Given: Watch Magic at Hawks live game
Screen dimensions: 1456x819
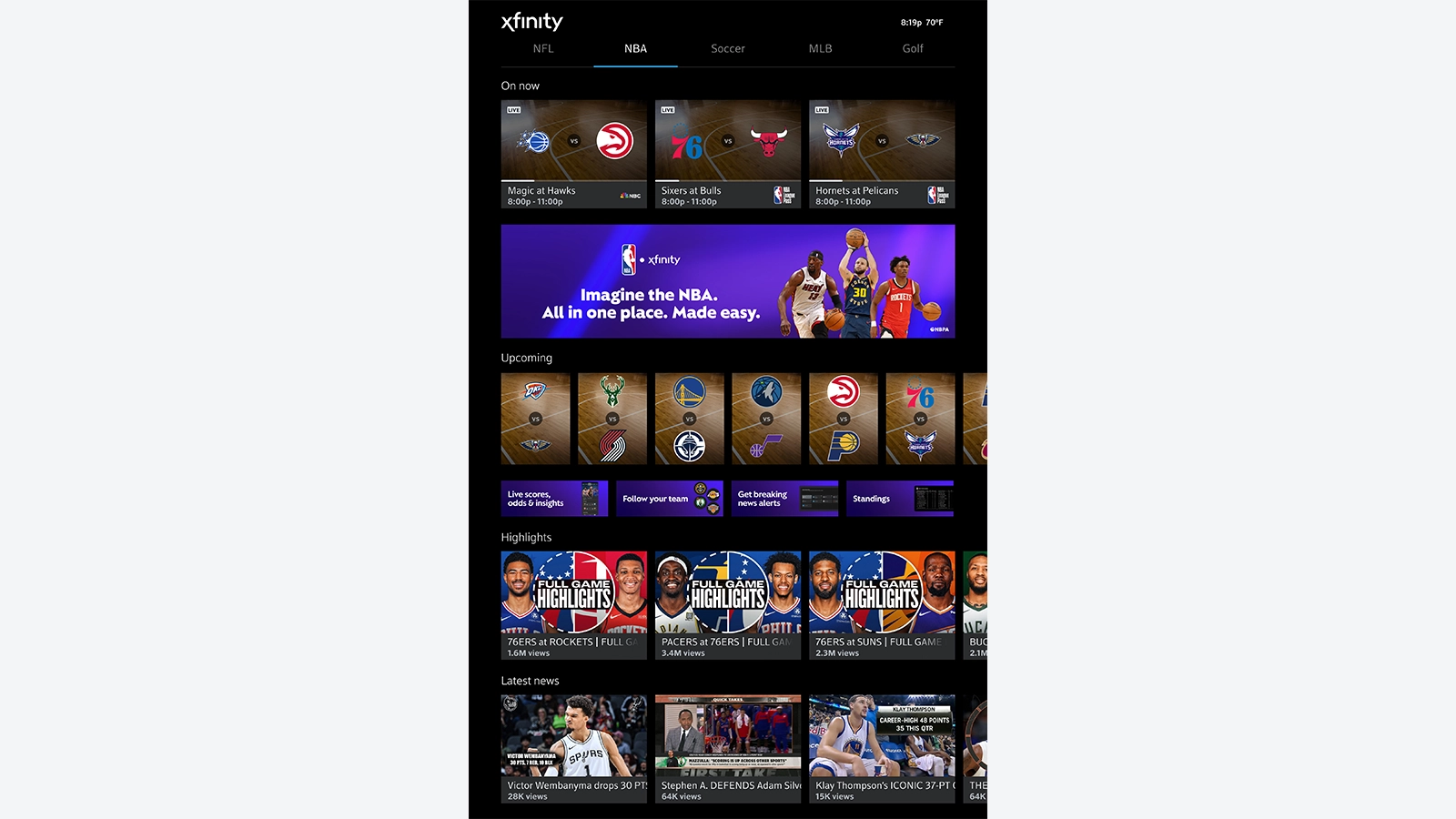Looking at the screenshot, I should tap(573, 154).
